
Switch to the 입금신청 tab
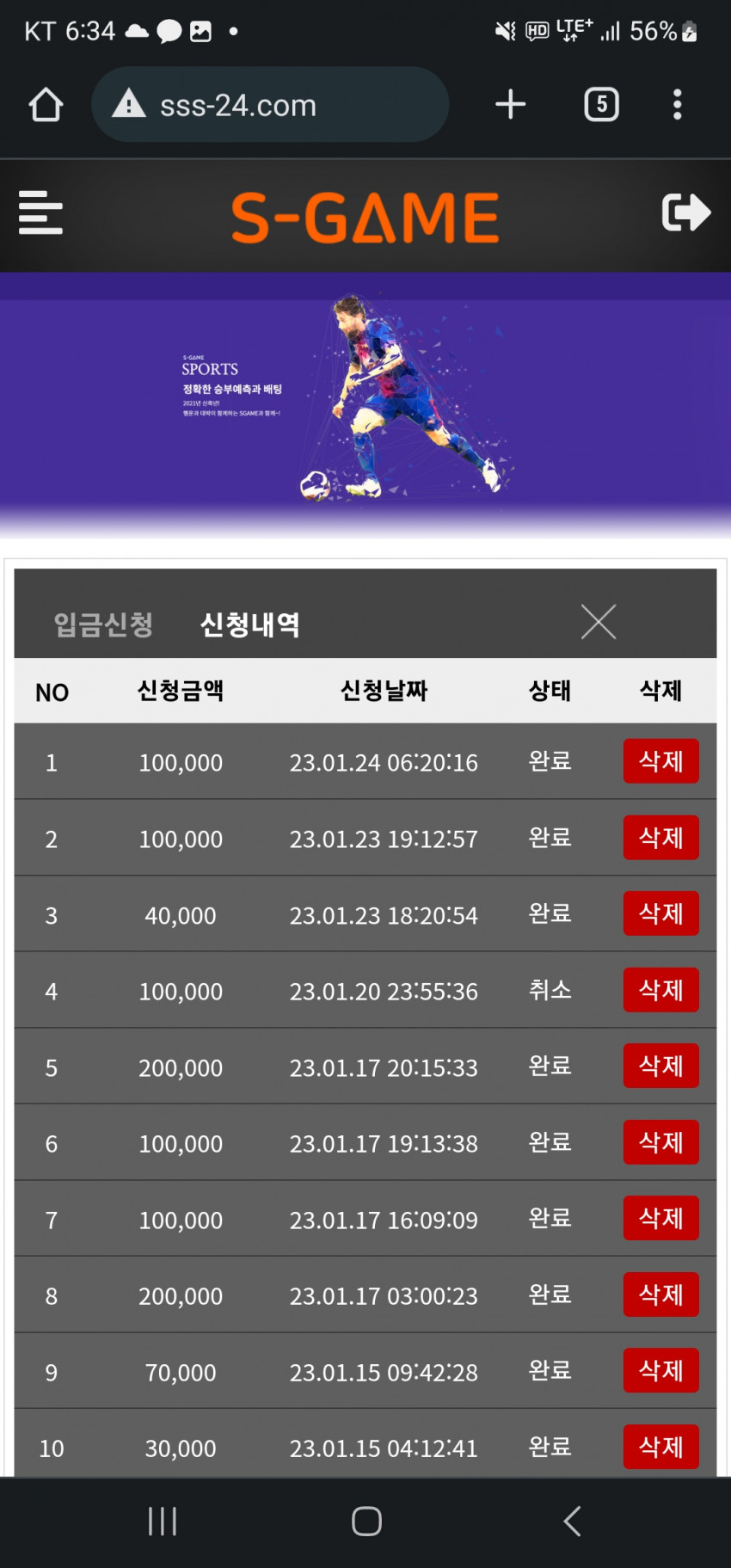coord(103,624)
